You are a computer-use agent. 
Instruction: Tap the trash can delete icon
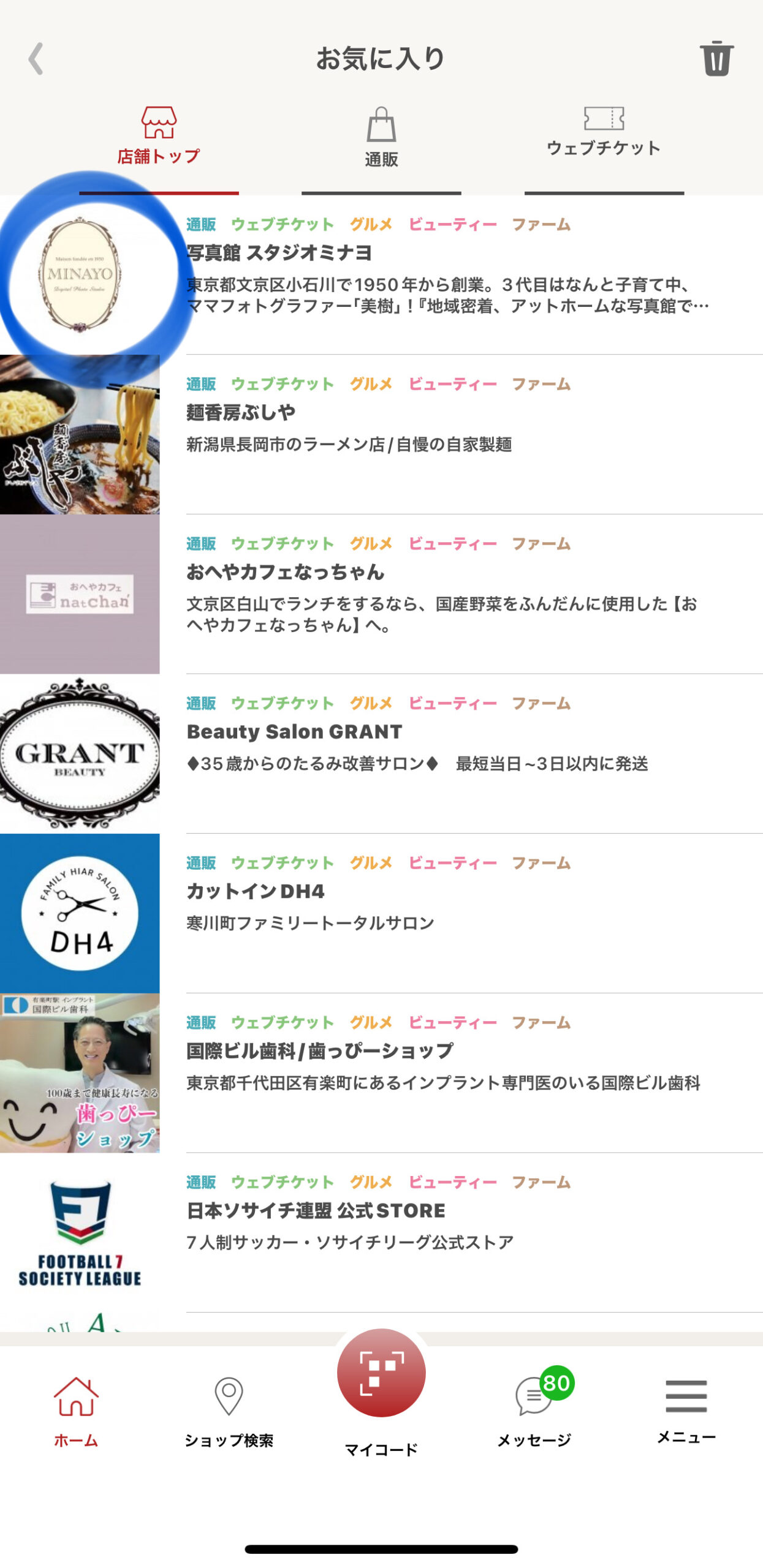pos(716,59)
